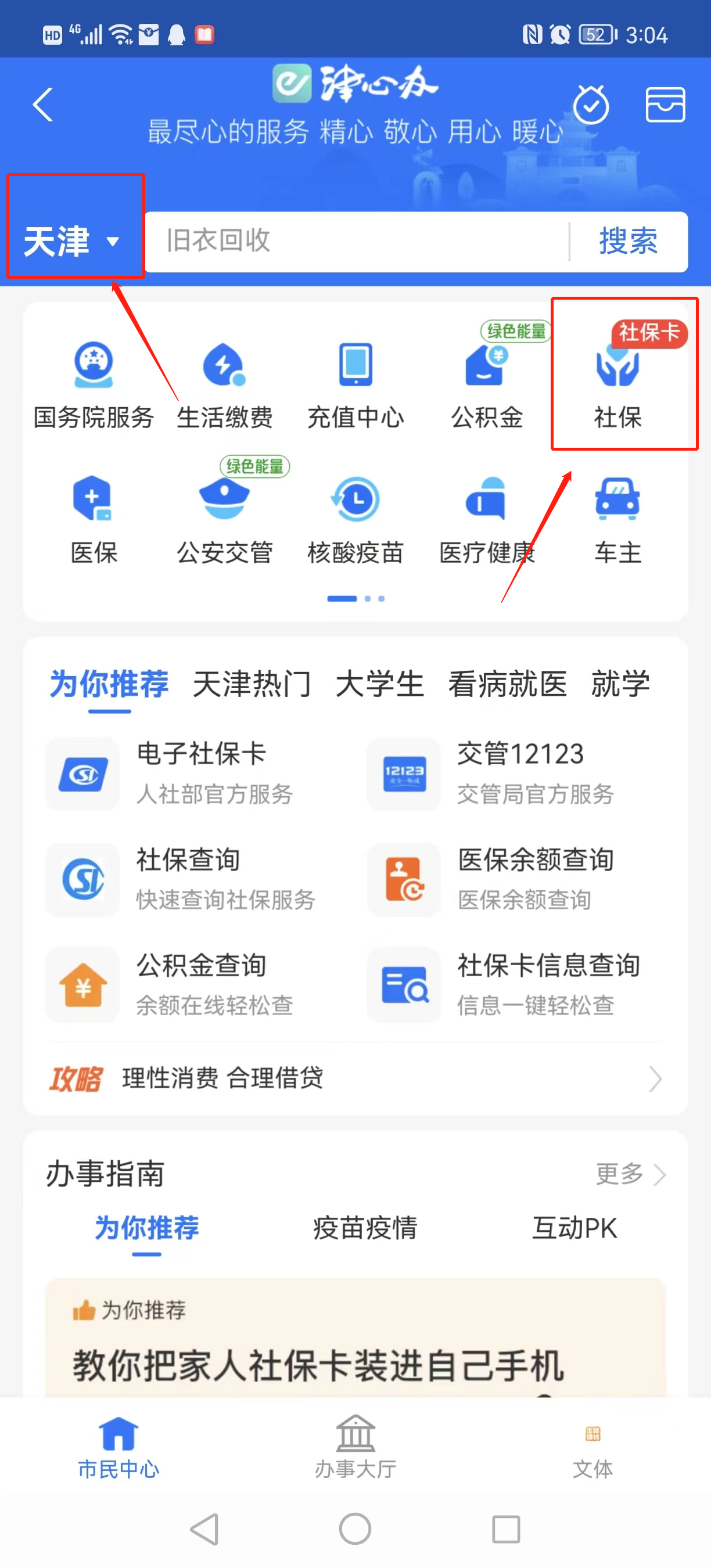Switch to the 天津热门 tab
Screen dimensions: 711x1568
[252, 684]
